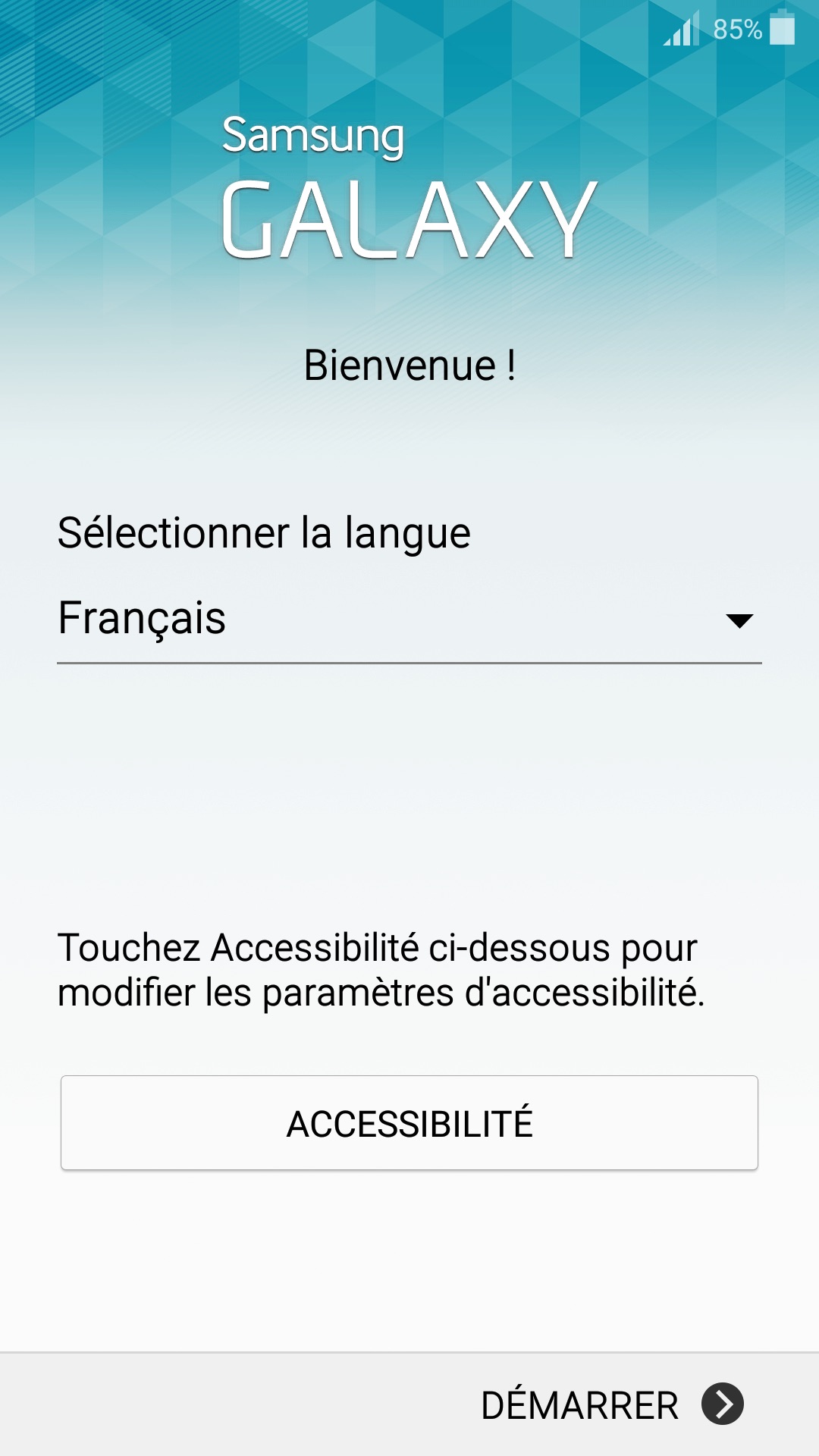819x1456 pixels.
Task: Open the Français language dropdown
Action: pyautogui.click(x=409, y=620)
